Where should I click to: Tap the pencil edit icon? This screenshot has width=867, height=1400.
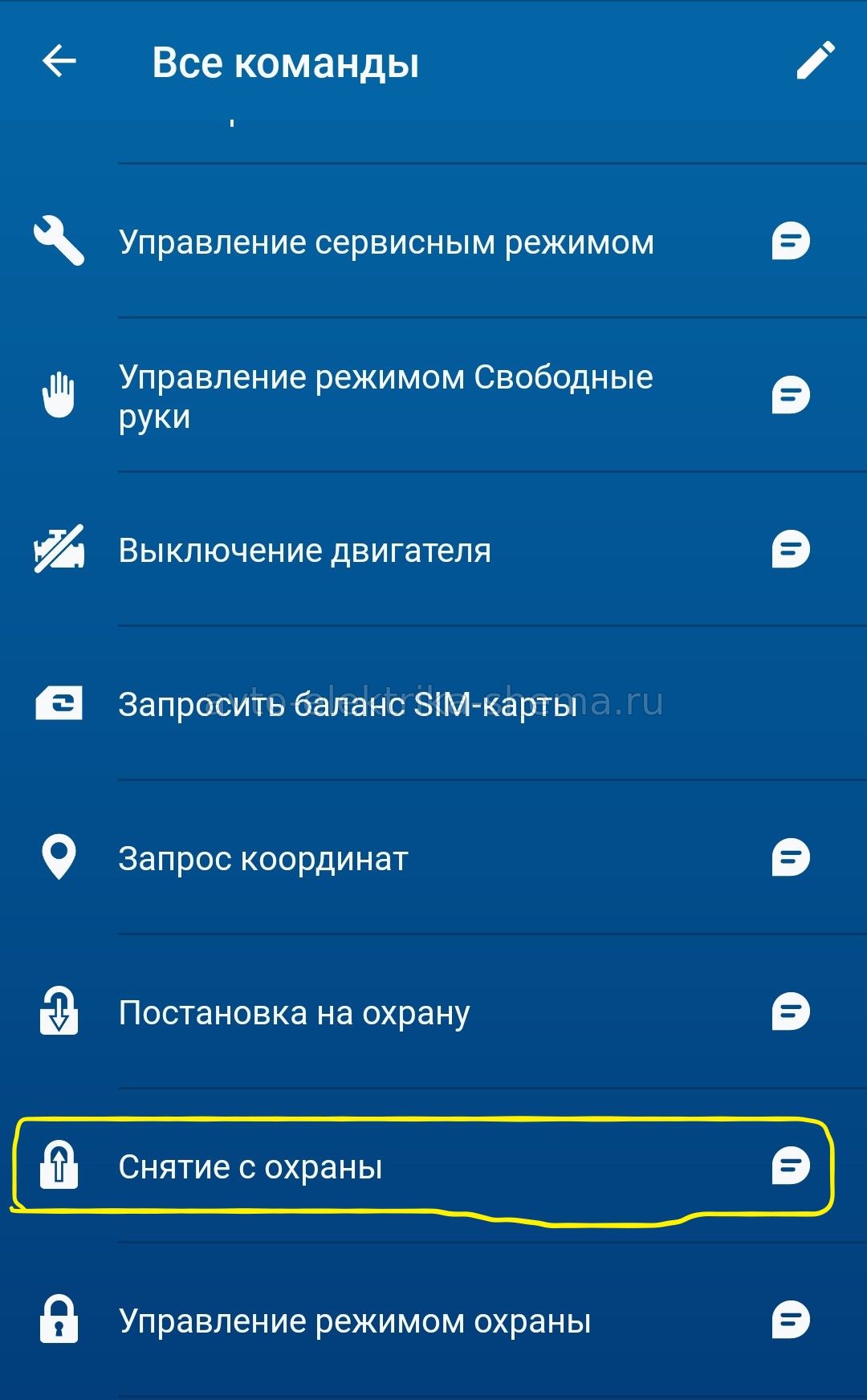coord(815,61)
